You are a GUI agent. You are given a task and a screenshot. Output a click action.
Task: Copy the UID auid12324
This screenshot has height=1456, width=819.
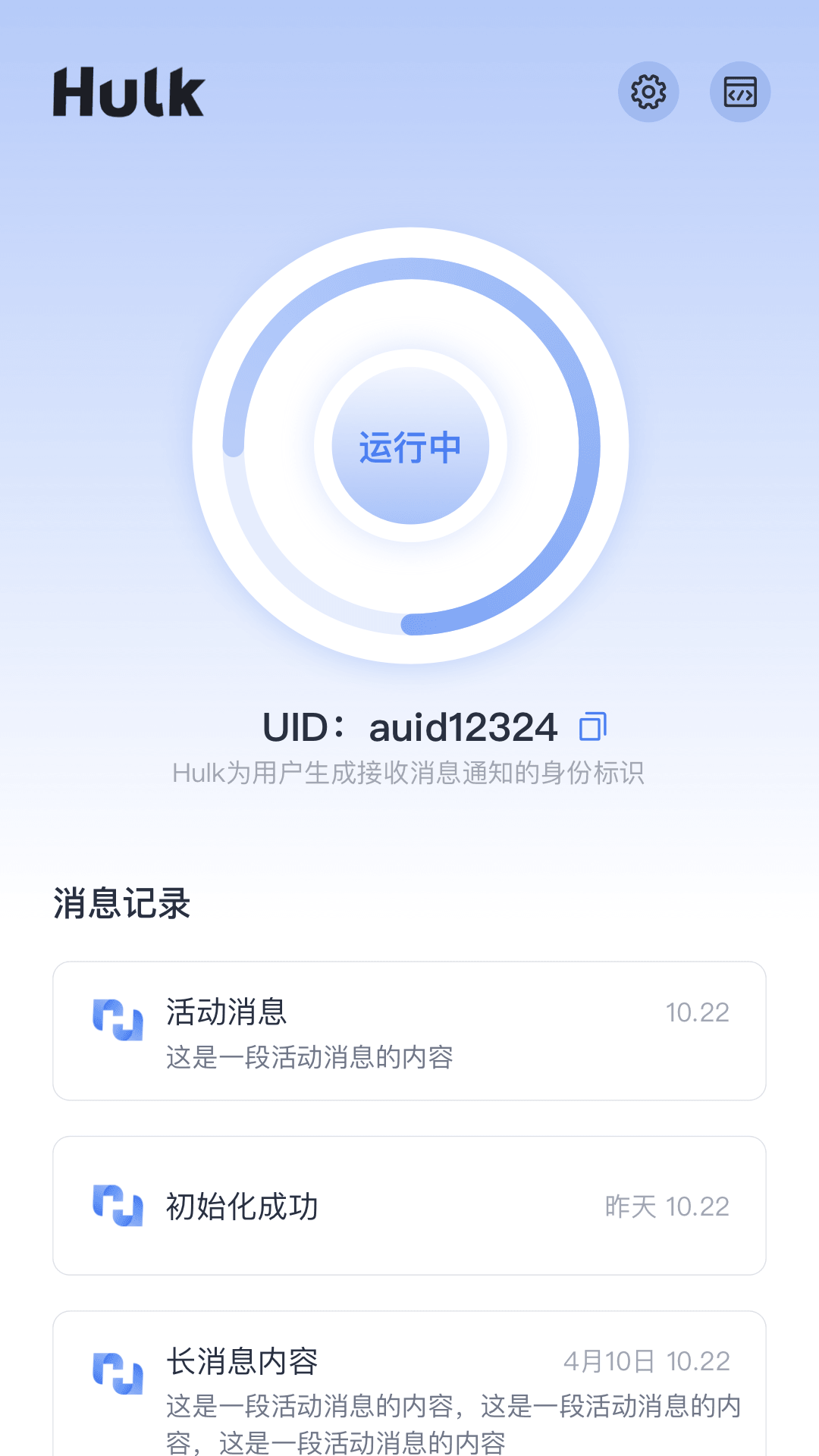pyautogui.click(x=593, y=726)
